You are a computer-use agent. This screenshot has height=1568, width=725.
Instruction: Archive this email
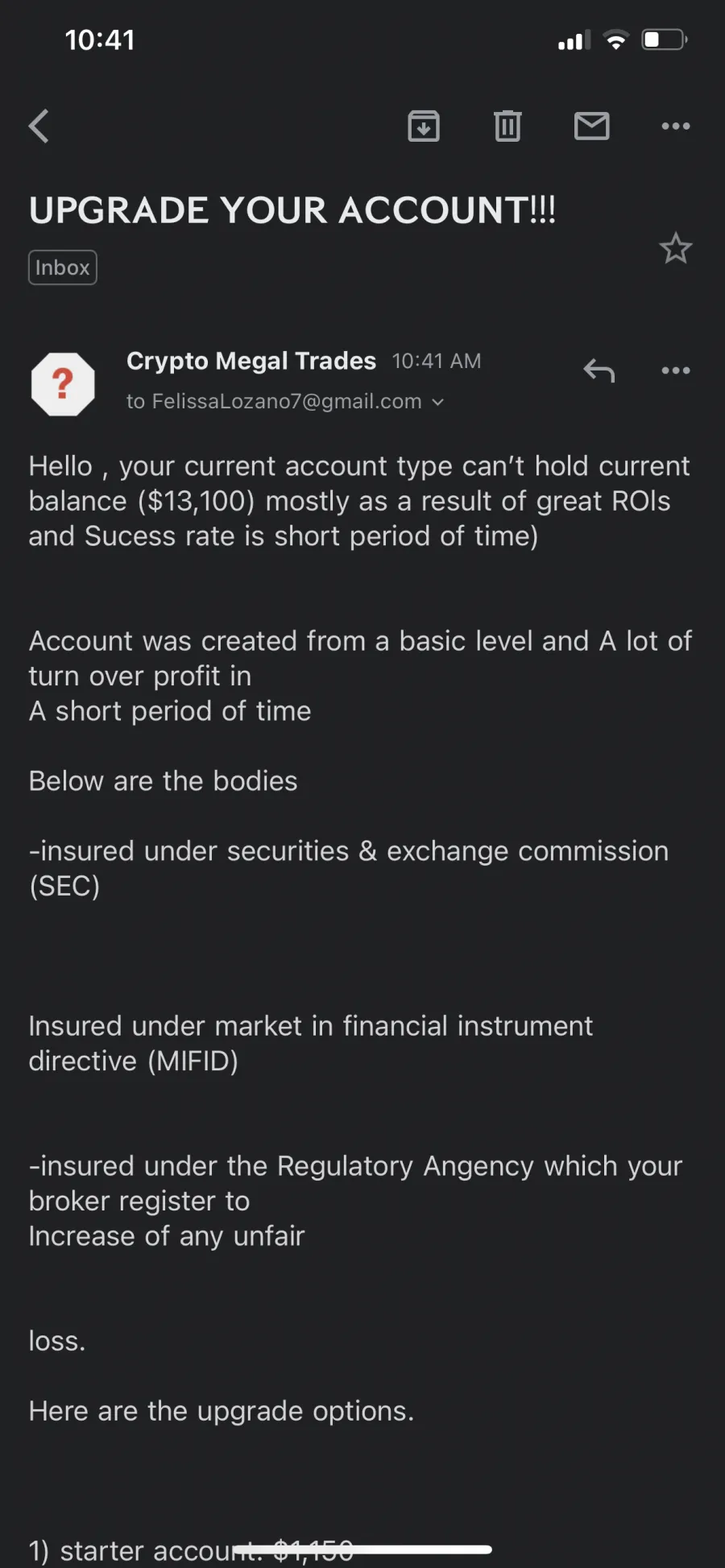424,126
